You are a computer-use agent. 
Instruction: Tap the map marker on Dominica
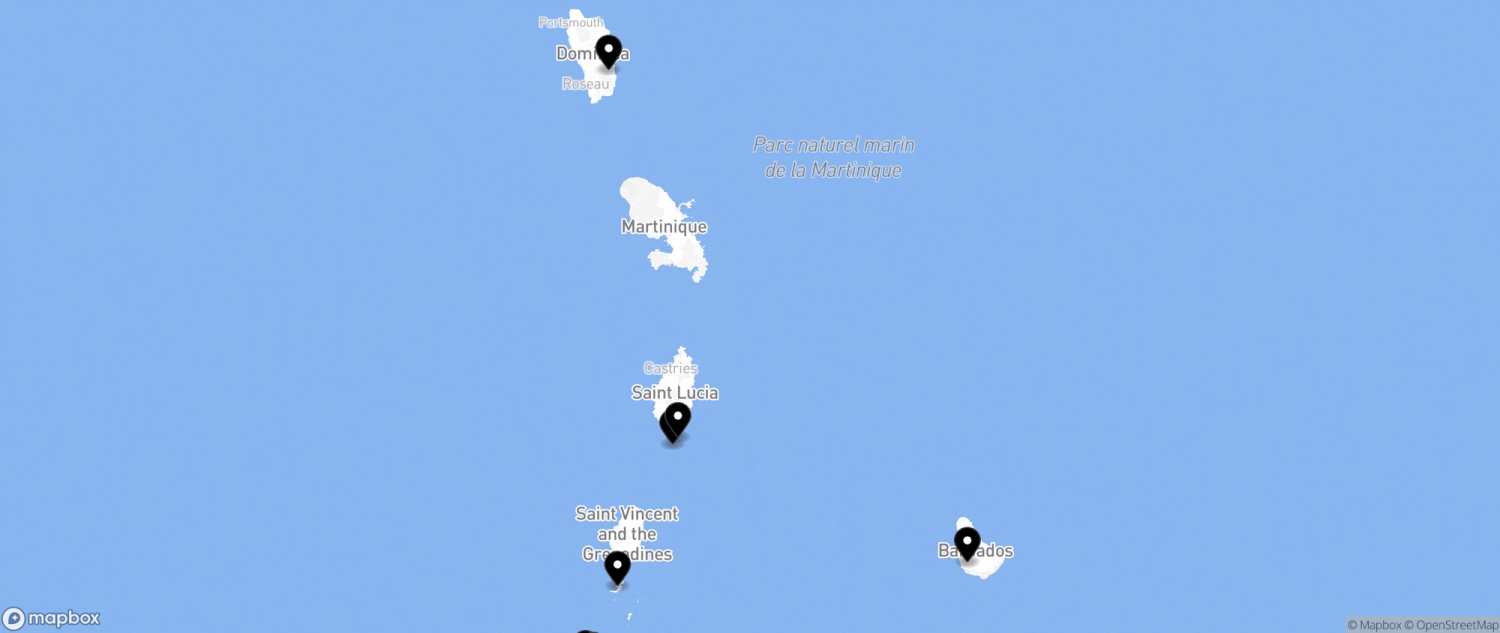click(608, 50)
